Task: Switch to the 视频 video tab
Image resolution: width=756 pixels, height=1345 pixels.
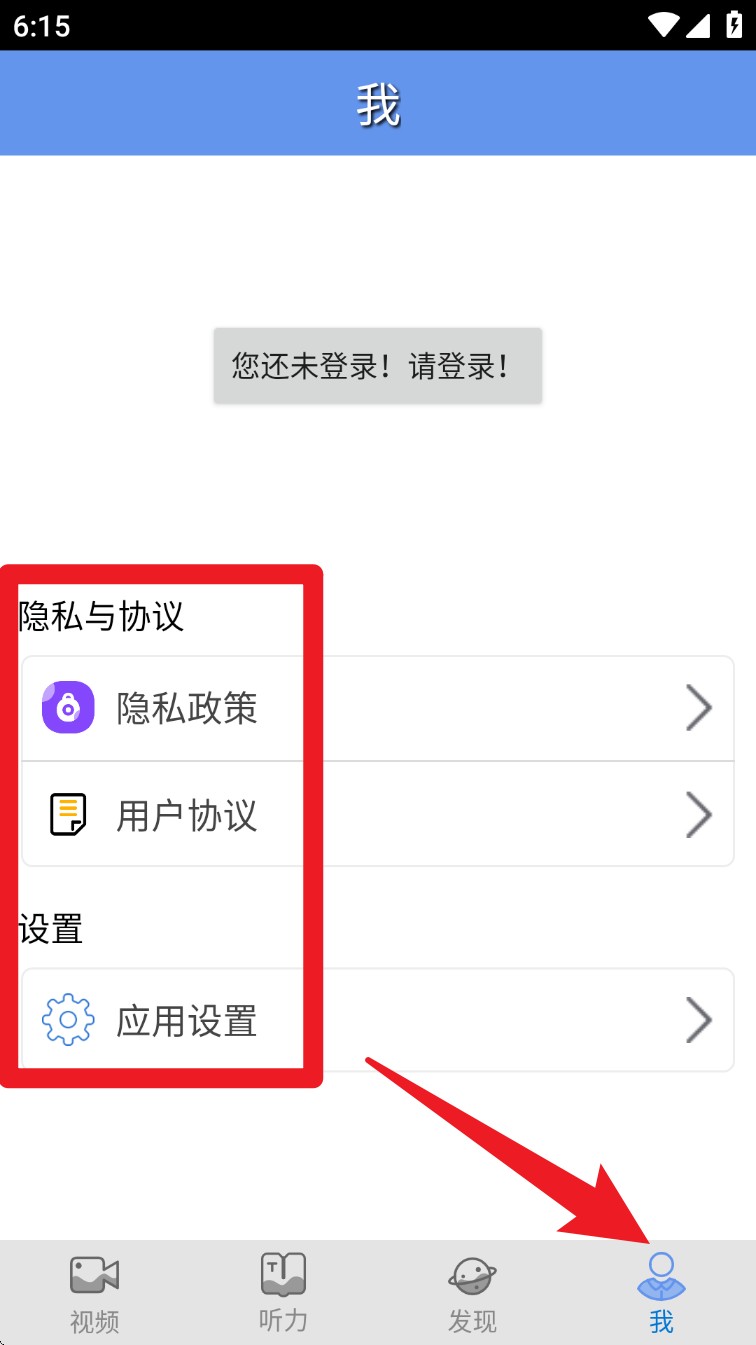Action: click(x=95, y=1294)
